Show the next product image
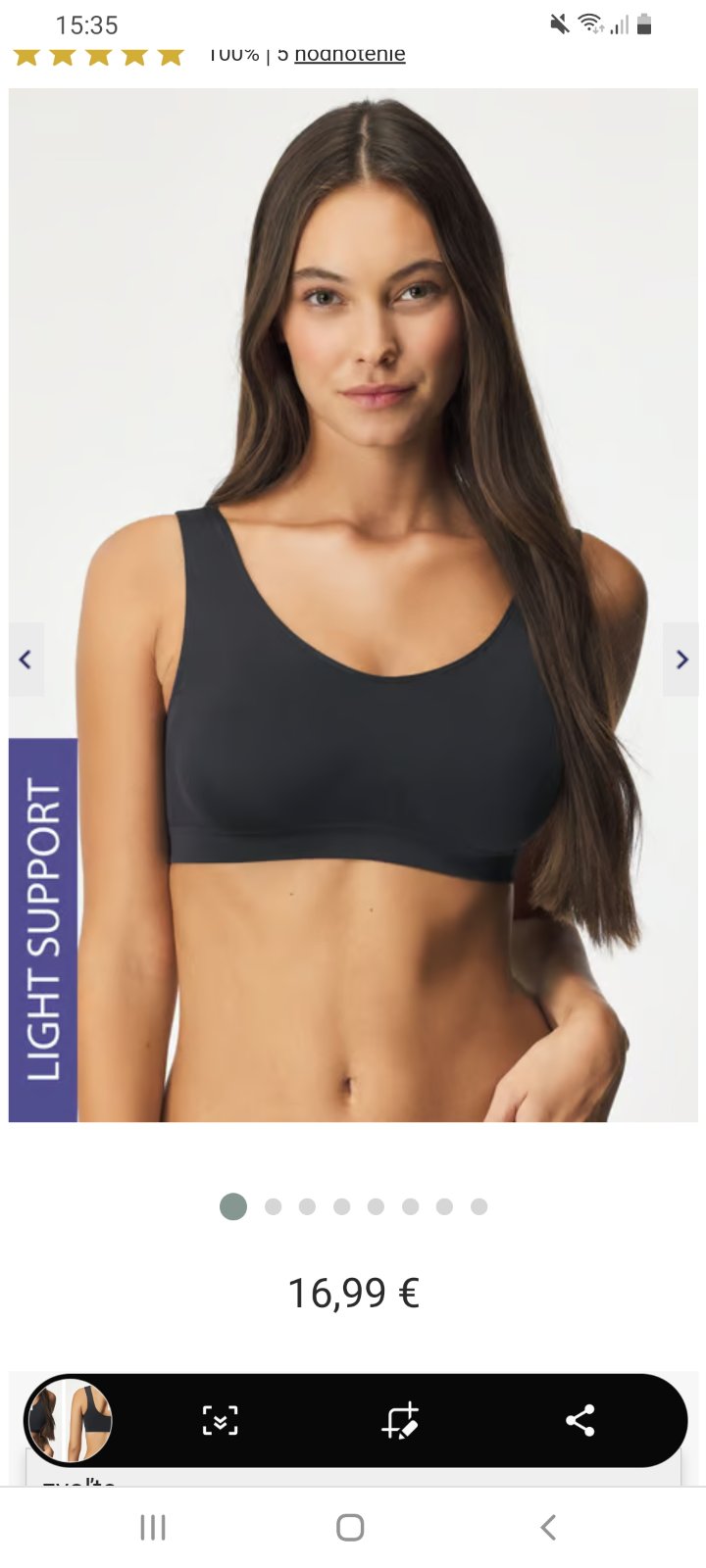 (x=681, y=660)
